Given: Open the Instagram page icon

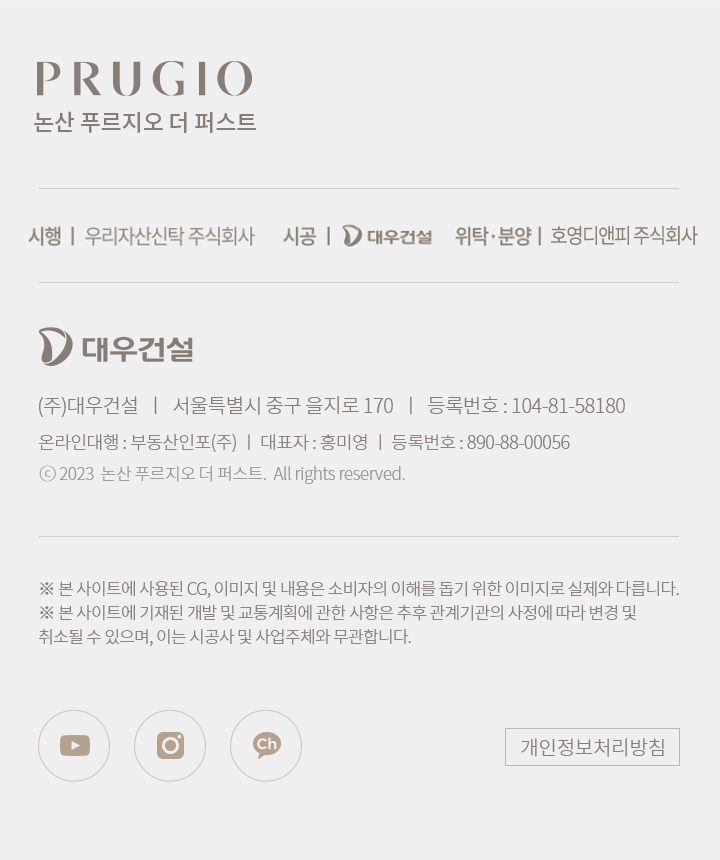Looking at the screenshot, I should point(170,746).
